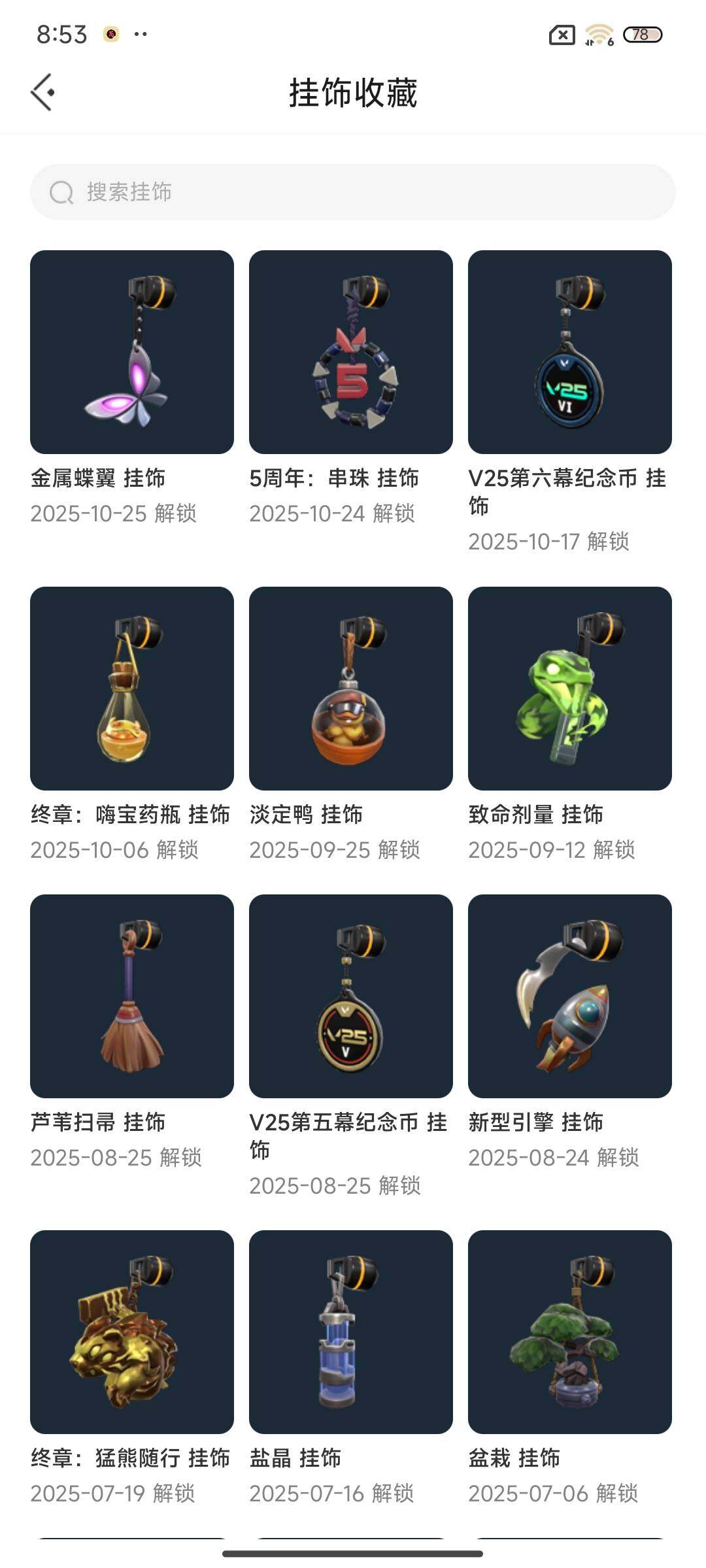
Task: View the 盐晶 挂饰 card
Action: click(x=351, y=1332)
